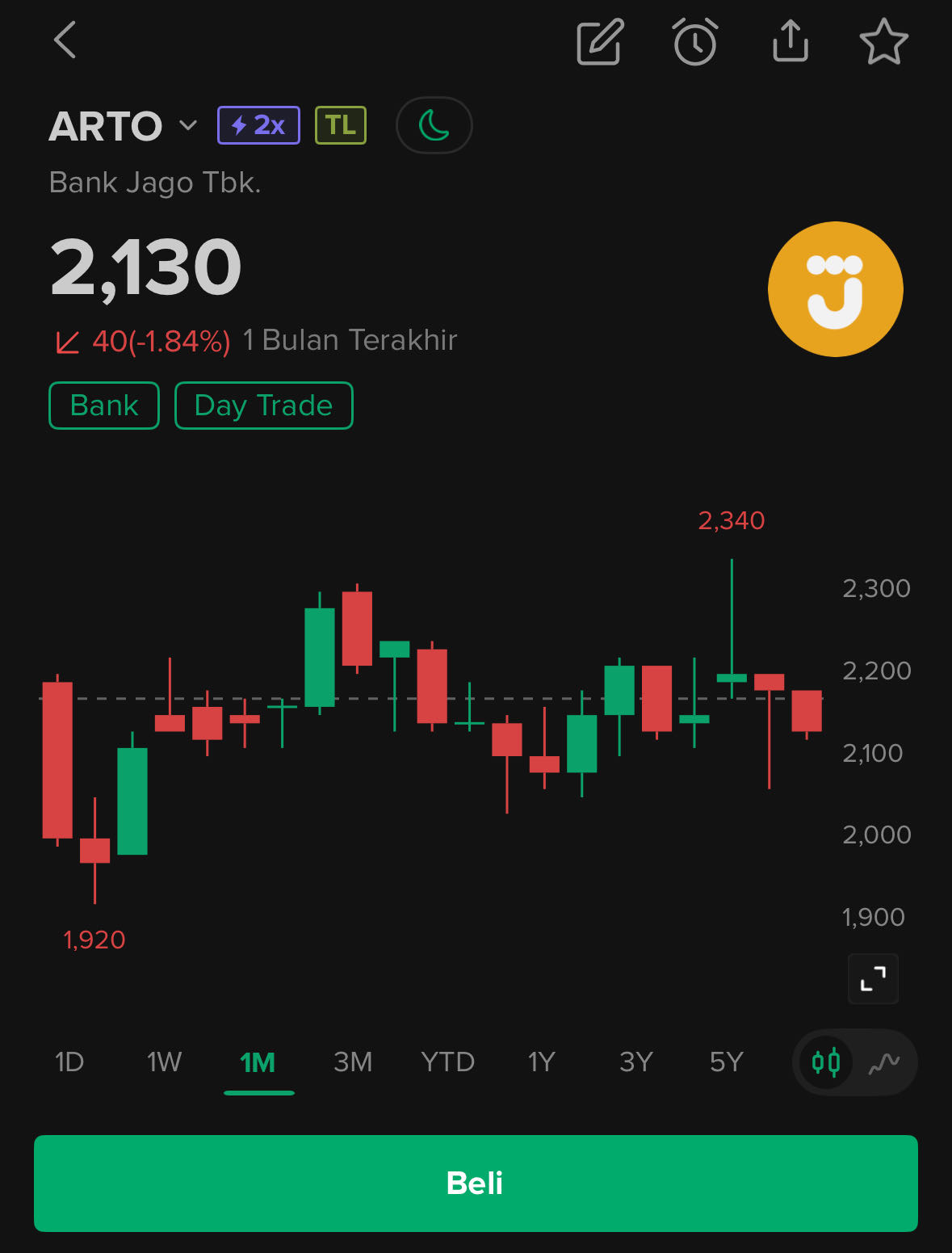Open the Day Trade chip
Screen dimensions: 952x1253
pyautogui.click(x=263, y=406)
